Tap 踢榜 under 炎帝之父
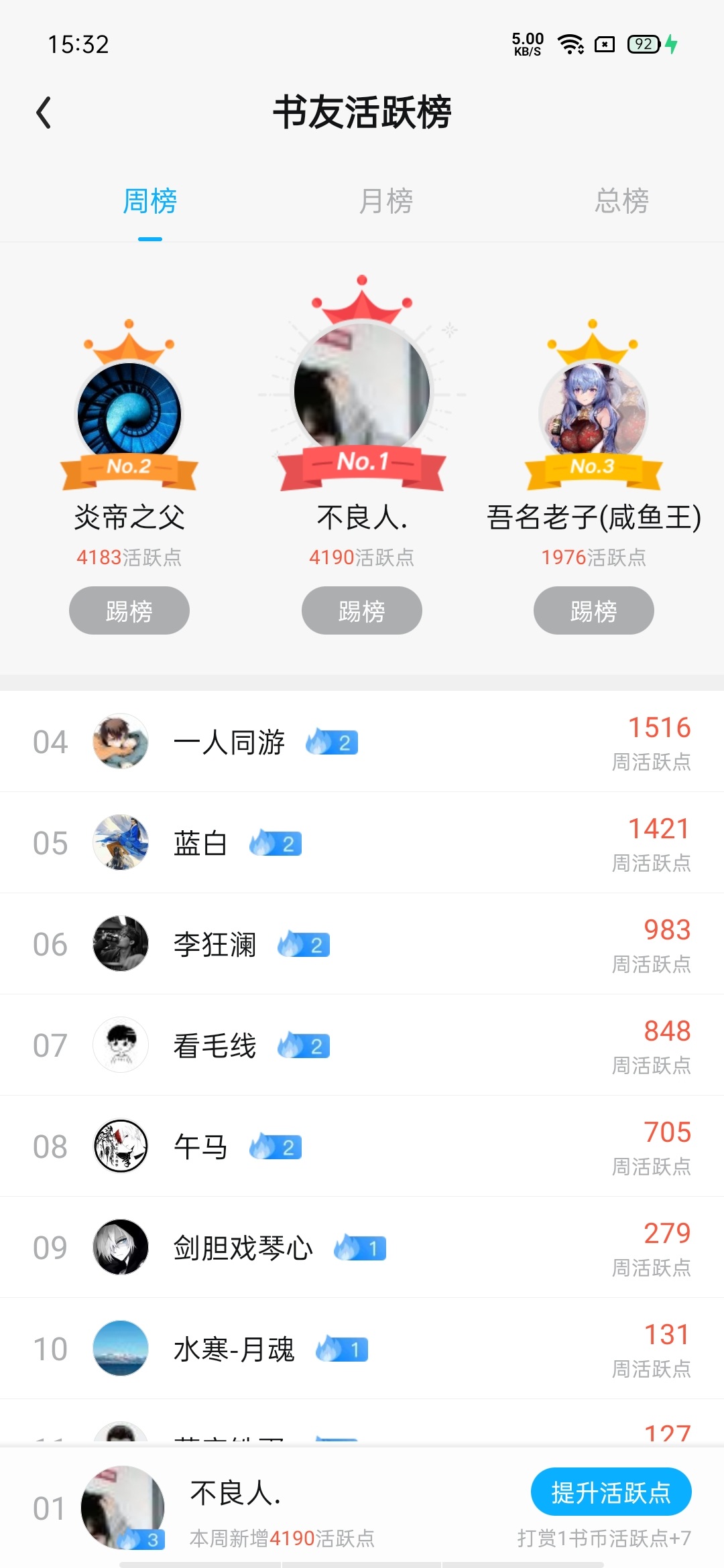The width and height of the screenshot is (724, 1568). click(x=129, y=610)
